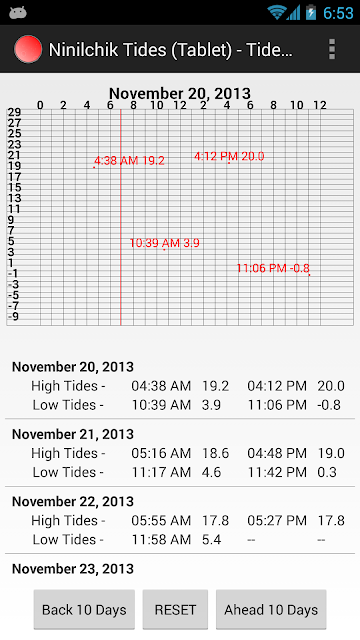Go back 10 days
Viewport: 360px width, 640px height.
pos(84,609)
